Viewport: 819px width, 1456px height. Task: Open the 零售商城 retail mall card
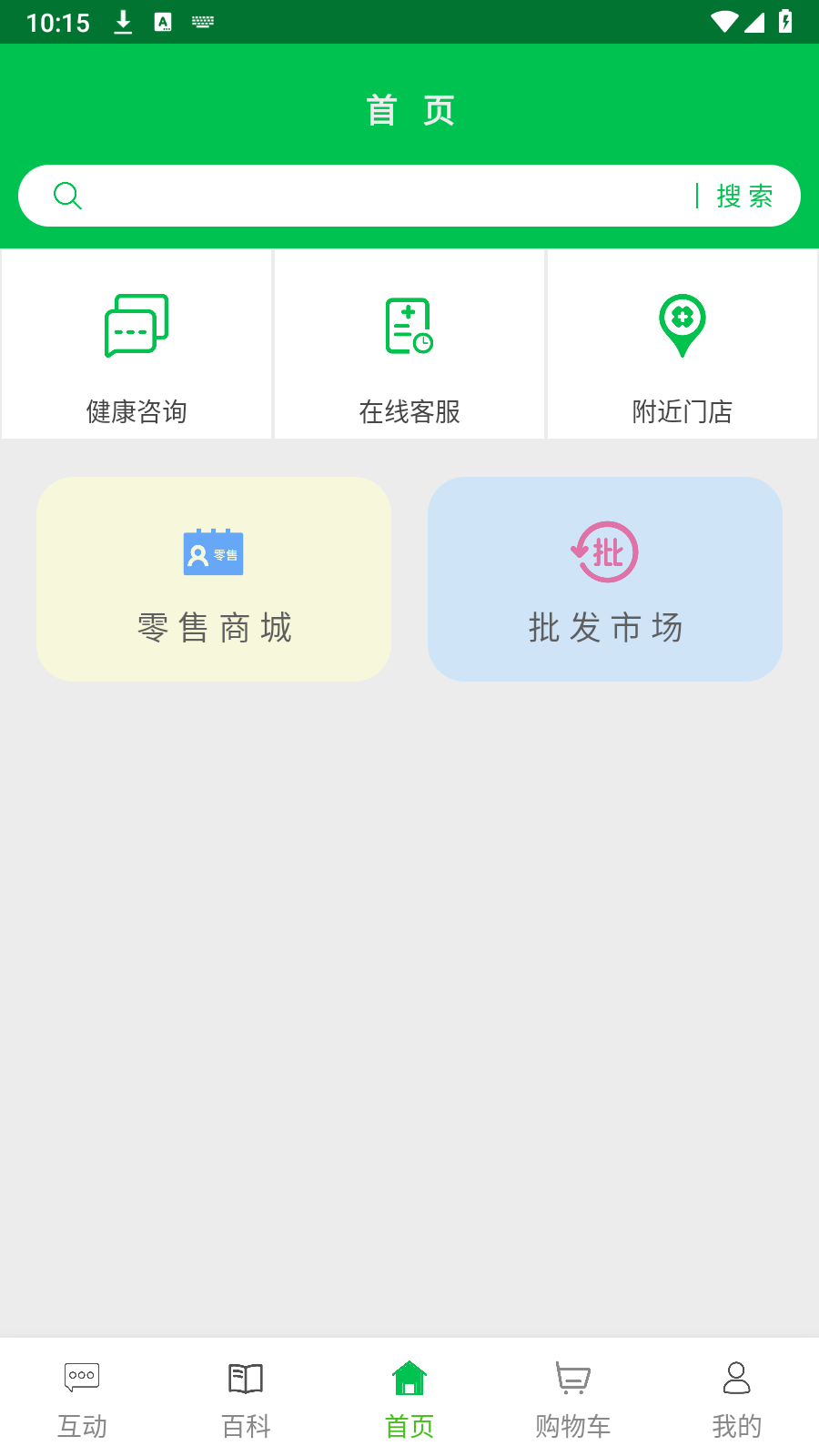[x=213, y=579]
